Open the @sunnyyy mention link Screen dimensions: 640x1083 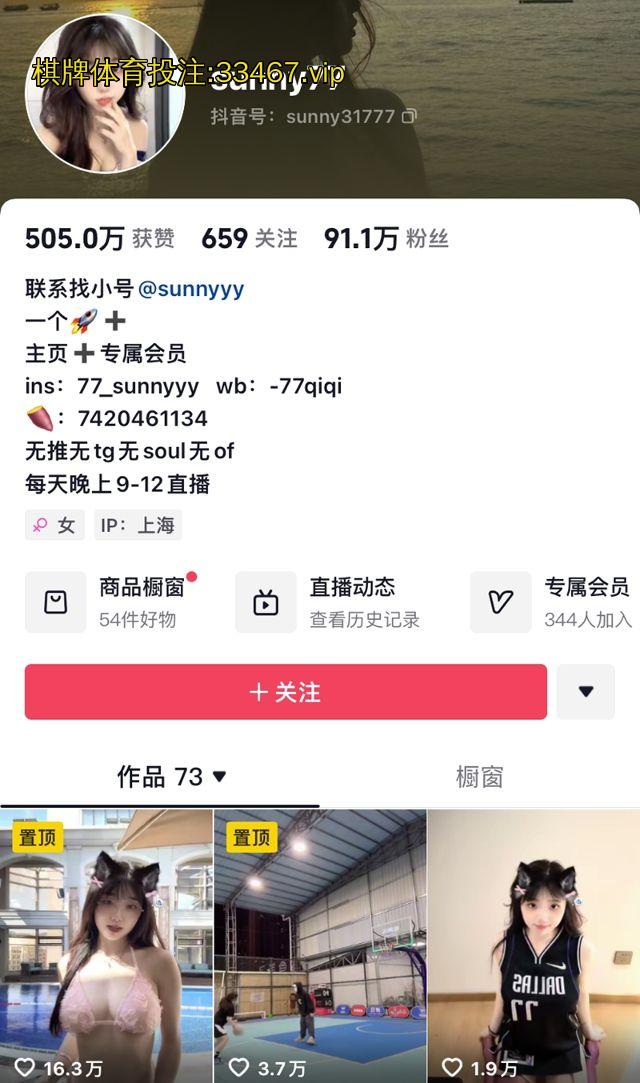[190, 289]
